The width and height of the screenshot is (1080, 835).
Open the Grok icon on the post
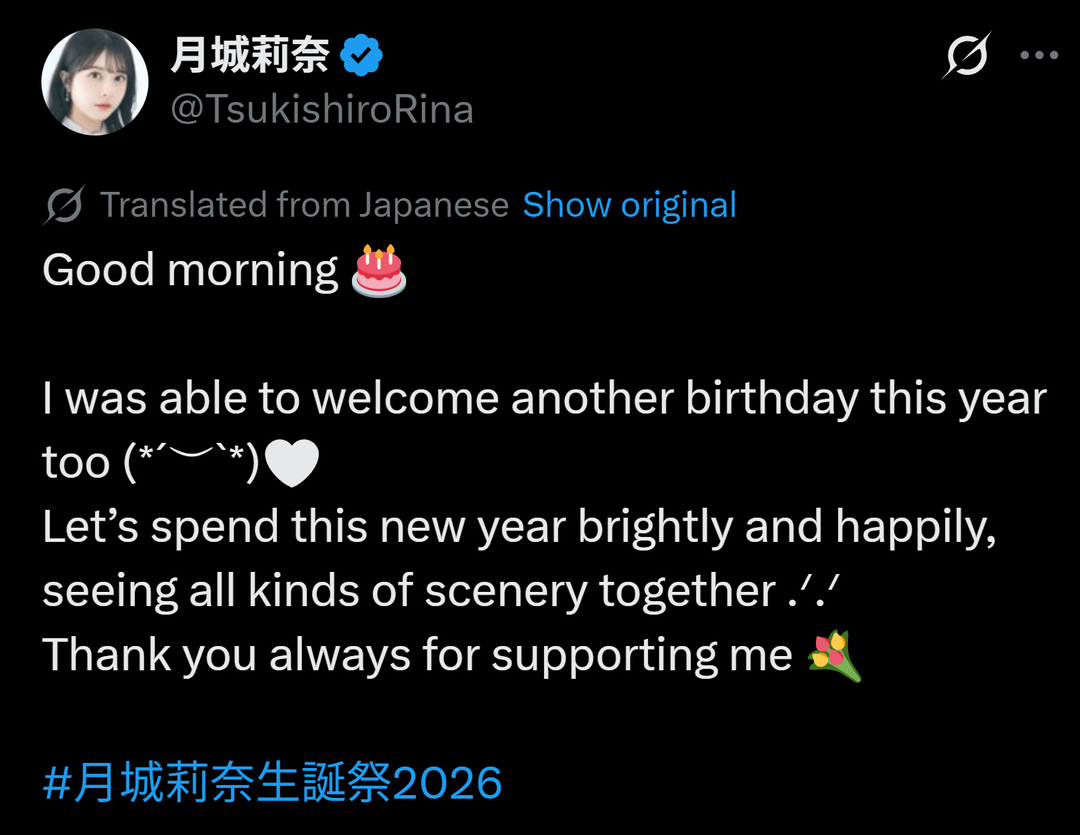966,55
